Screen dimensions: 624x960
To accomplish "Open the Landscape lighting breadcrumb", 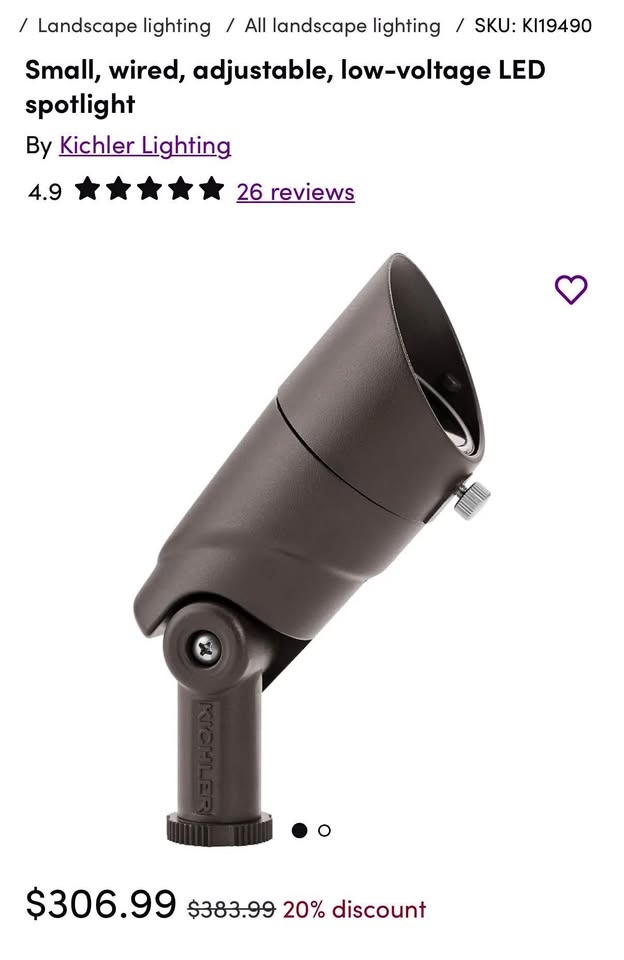I will click(x=124, y=26).
